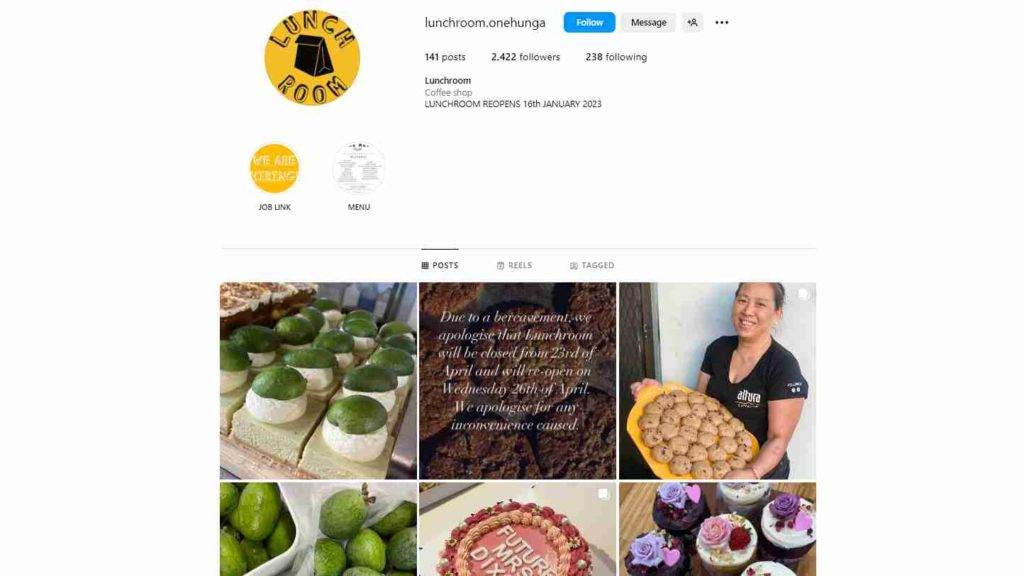Open the three-dot options menu

[722, 22]
